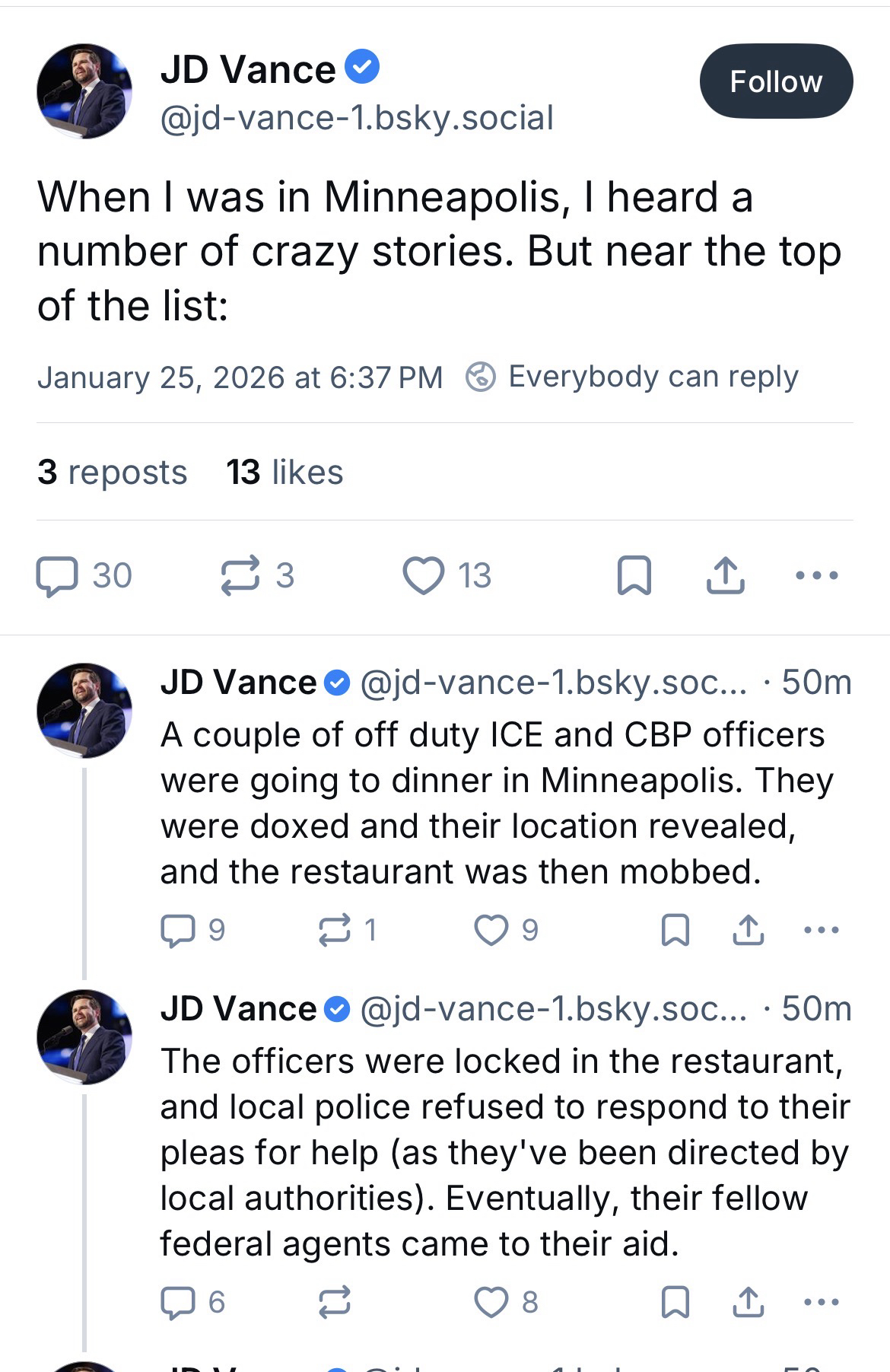Bookmark the main post
The height and width of the screenshot is (1372, 890).
click(633, 575)
